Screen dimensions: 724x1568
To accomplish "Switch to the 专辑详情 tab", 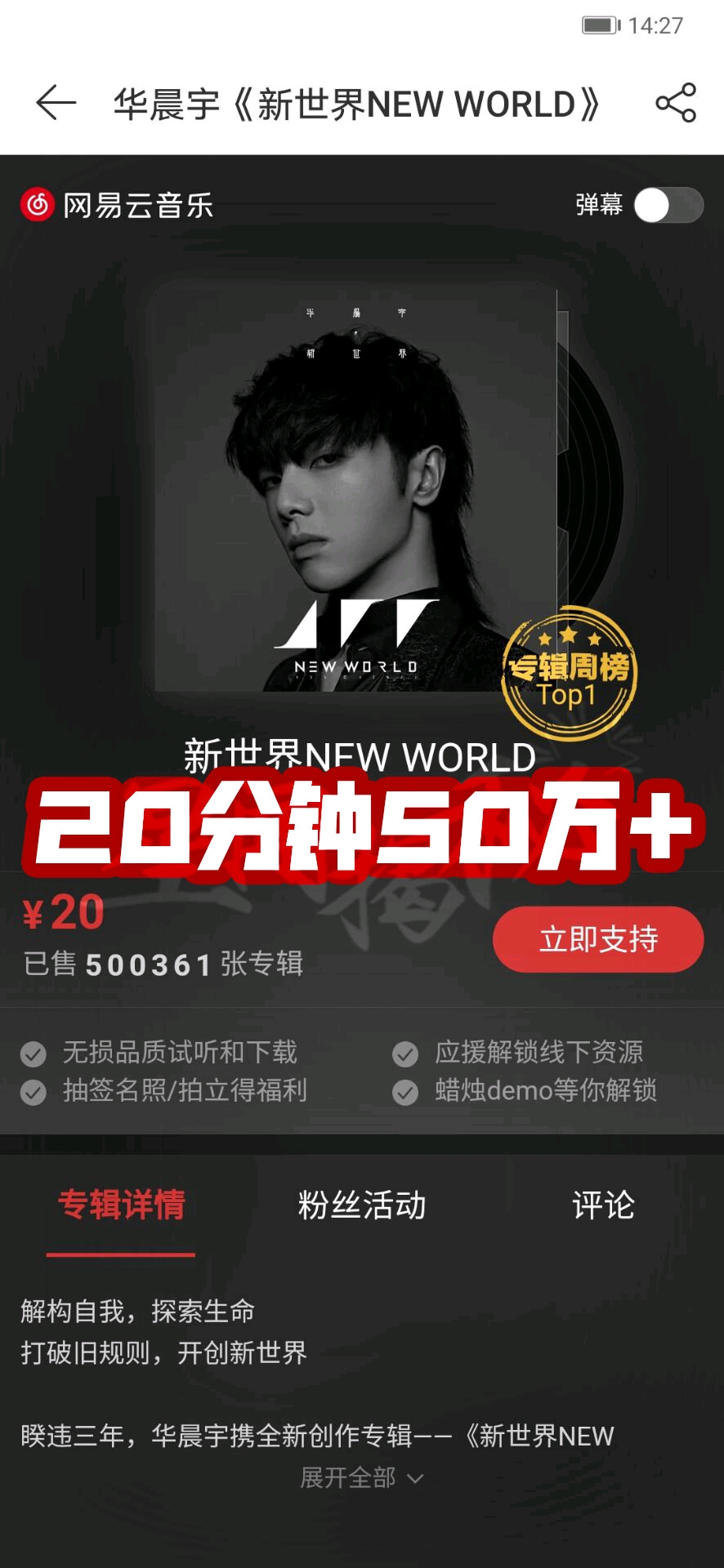I will 121,1205.
